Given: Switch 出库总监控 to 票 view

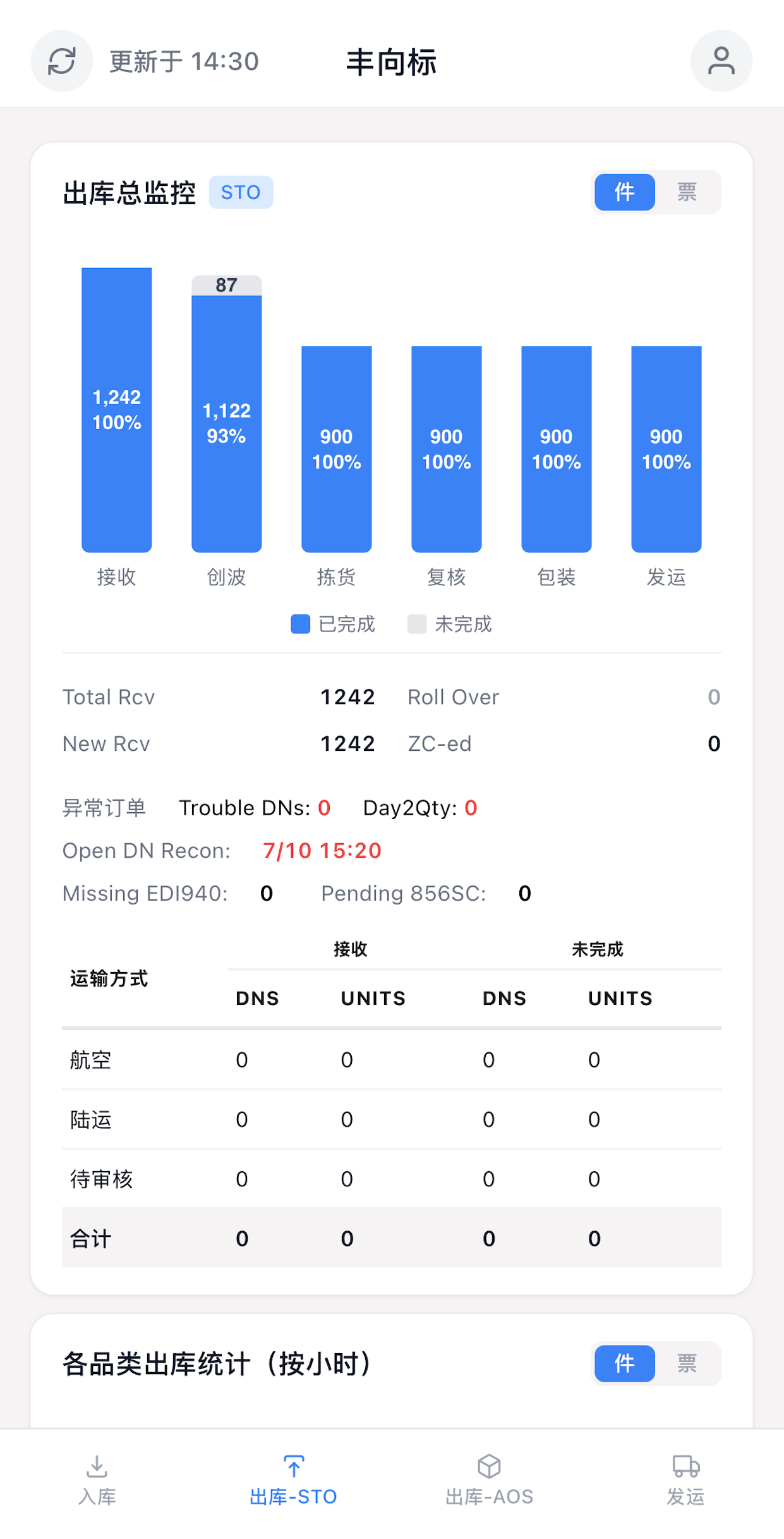Looking at the screenshot, I should pyautogui.click(x=687, y=192).
